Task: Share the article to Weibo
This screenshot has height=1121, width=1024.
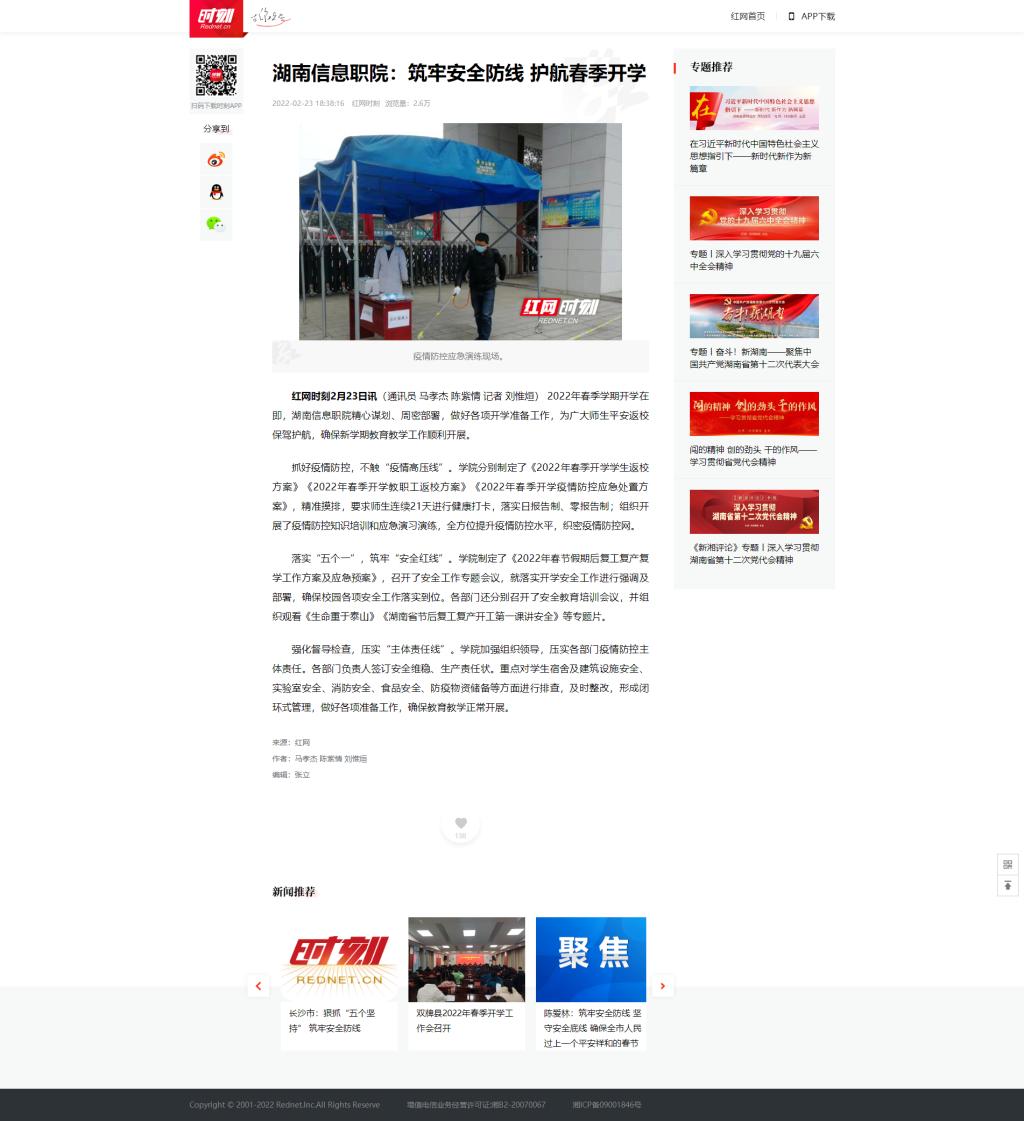Action: point(215,159)
